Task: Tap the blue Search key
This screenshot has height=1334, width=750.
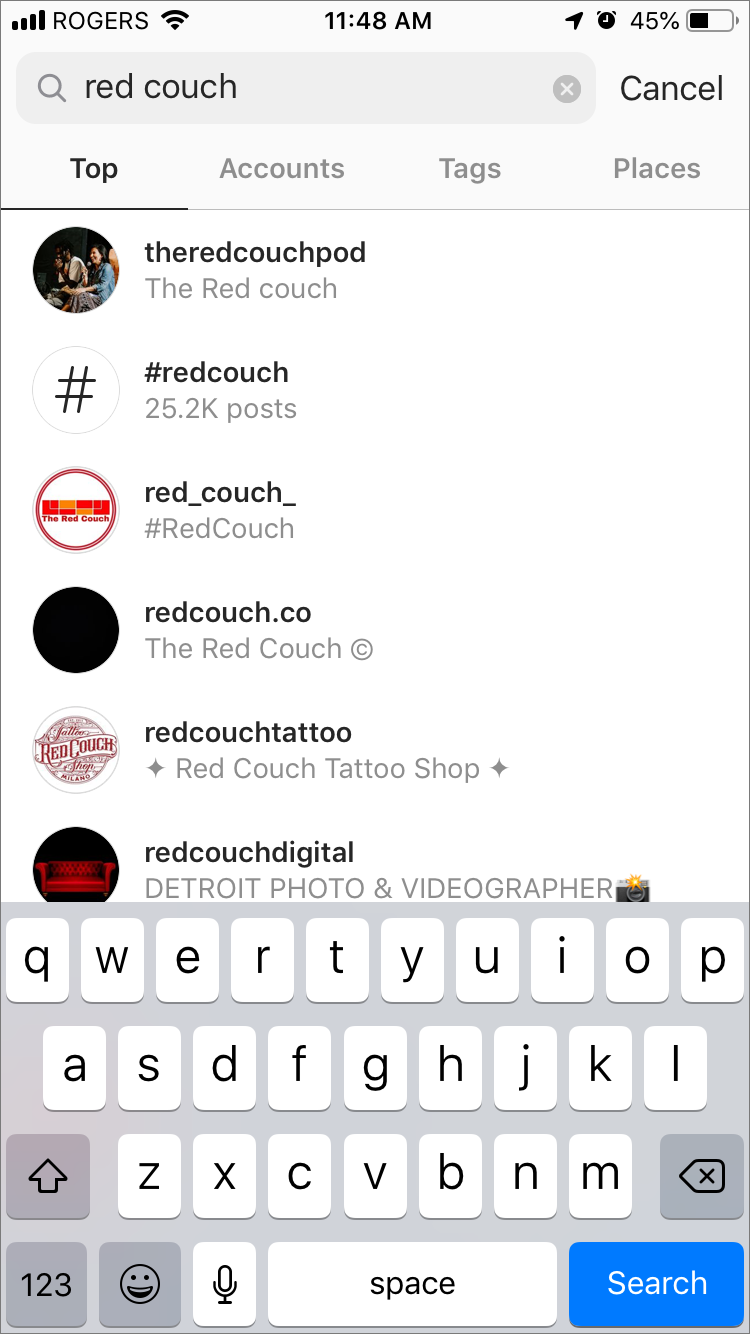Action: click(x=657, y=1283)
